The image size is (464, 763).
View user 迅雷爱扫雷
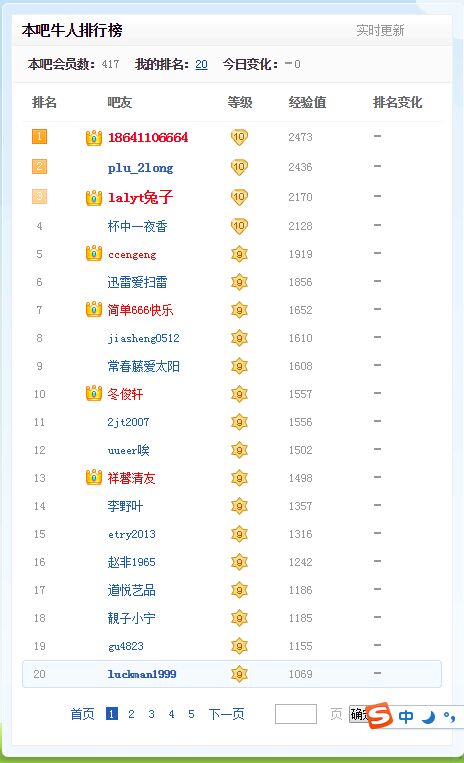tap(138, 282)
